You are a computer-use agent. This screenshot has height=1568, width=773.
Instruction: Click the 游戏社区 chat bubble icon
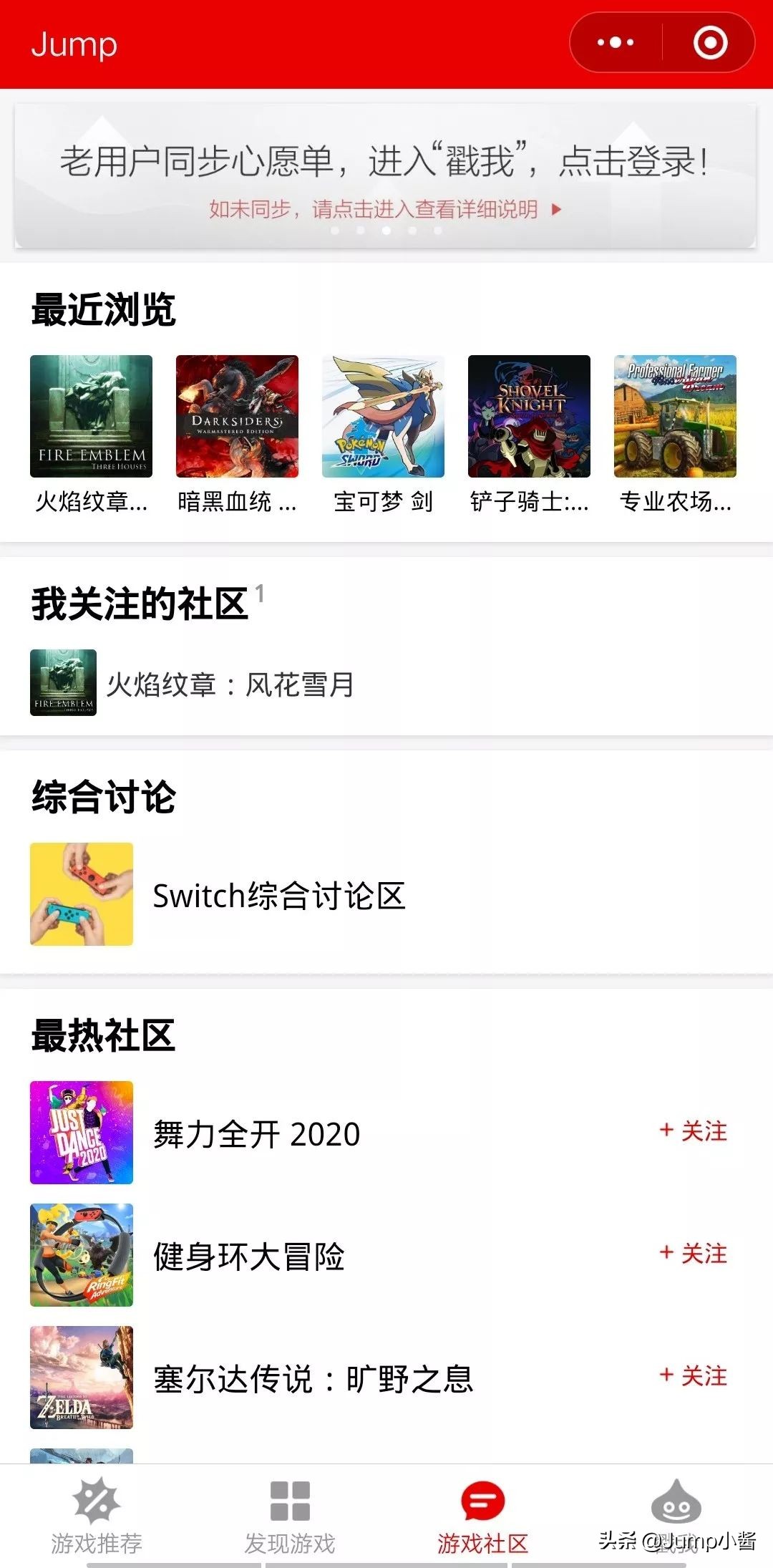pyautogui.click(x=483, y=1501)
